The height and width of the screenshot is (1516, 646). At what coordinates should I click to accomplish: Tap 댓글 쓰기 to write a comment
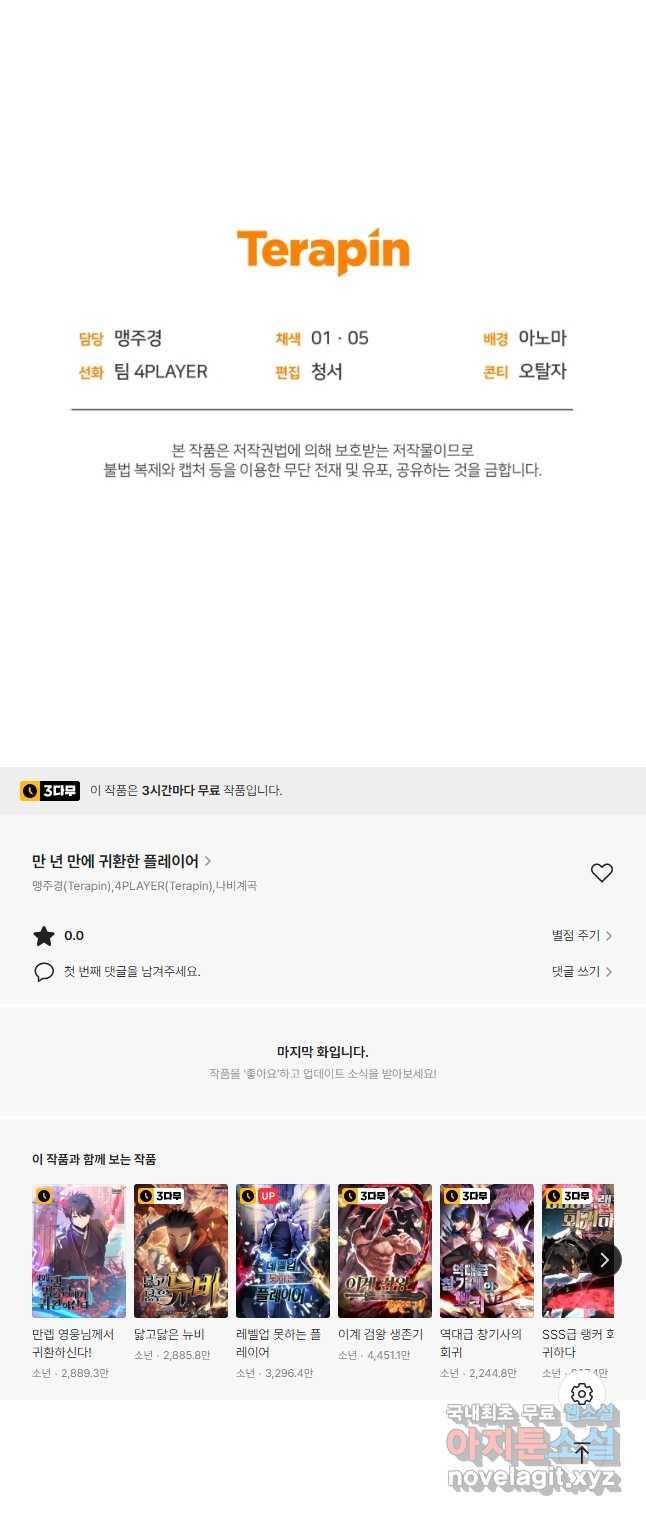coord(581,971)
